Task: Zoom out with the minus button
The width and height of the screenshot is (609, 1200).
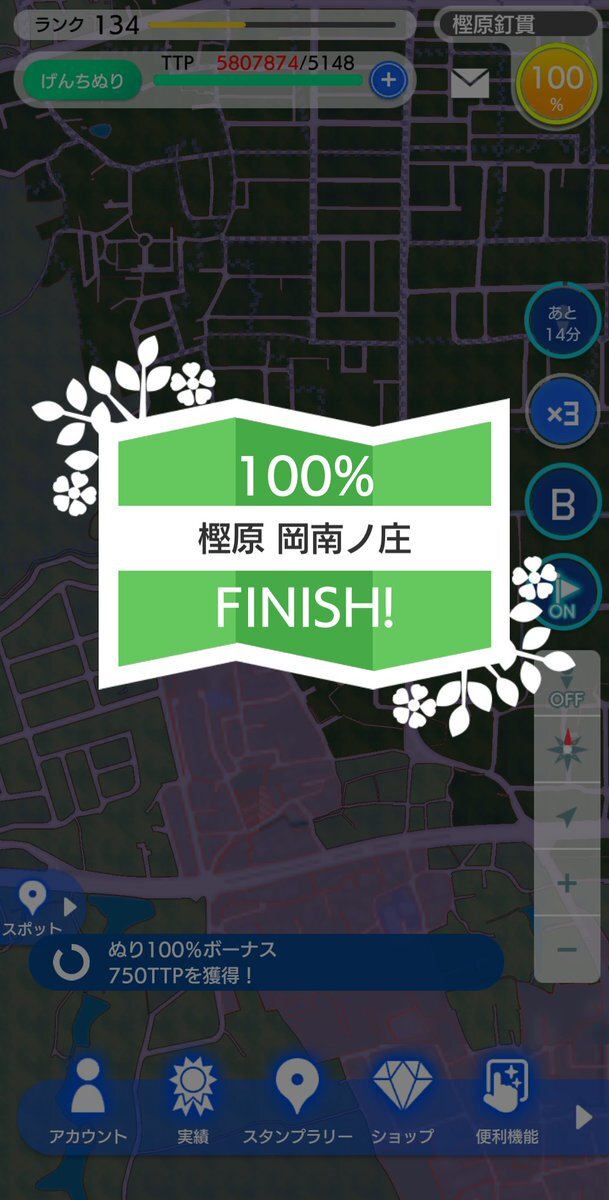Action: pyautogui.click(x=567, y=948)
